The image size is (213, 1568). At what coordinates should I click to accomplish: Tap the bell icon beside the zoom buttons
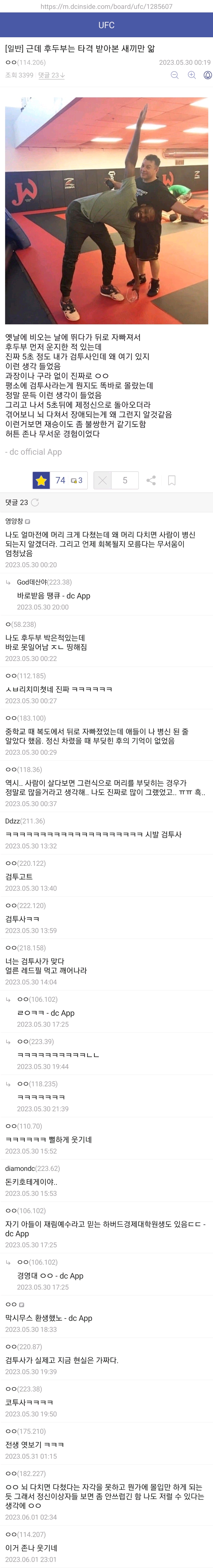pyautogui.click(x=207, y=75)
